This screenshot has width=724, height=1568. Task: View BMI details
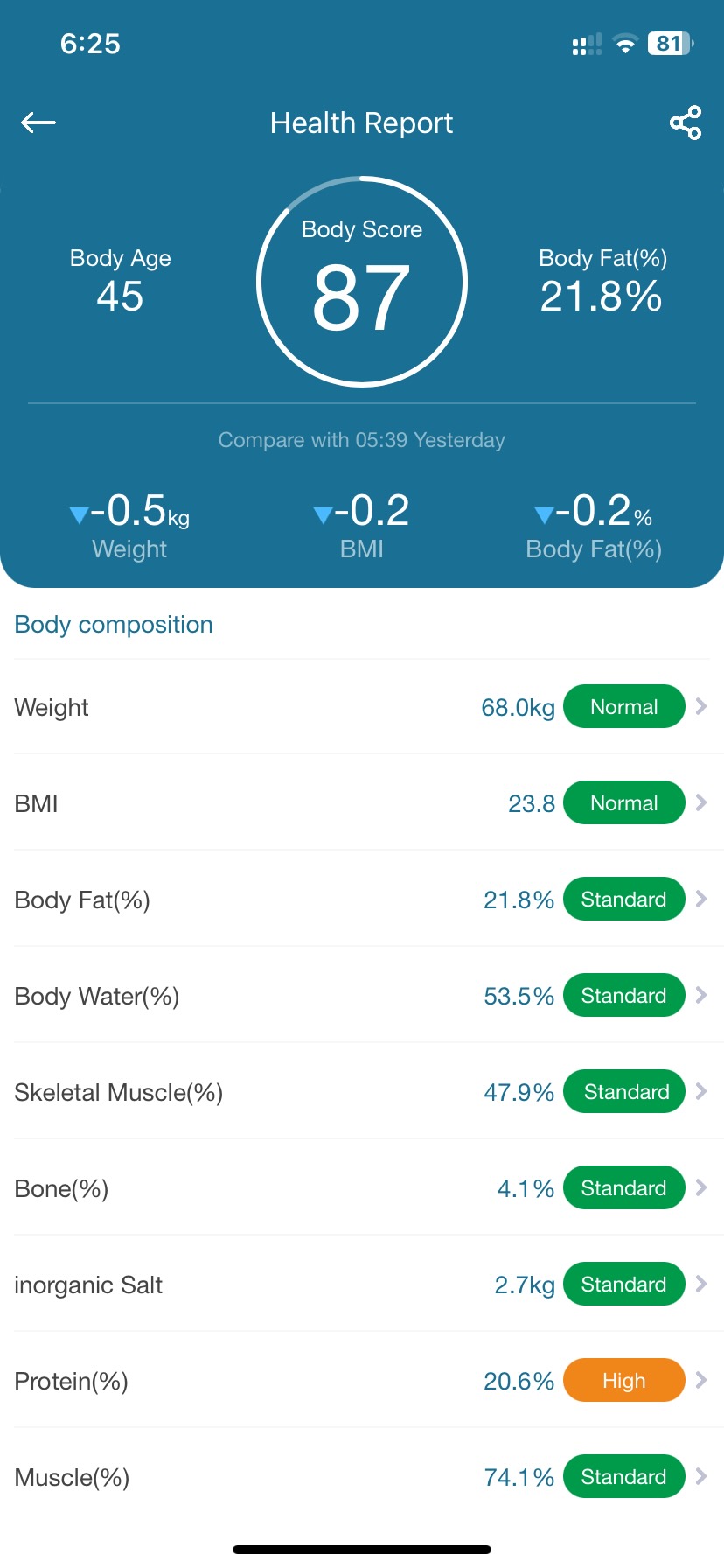coord(362,803)
